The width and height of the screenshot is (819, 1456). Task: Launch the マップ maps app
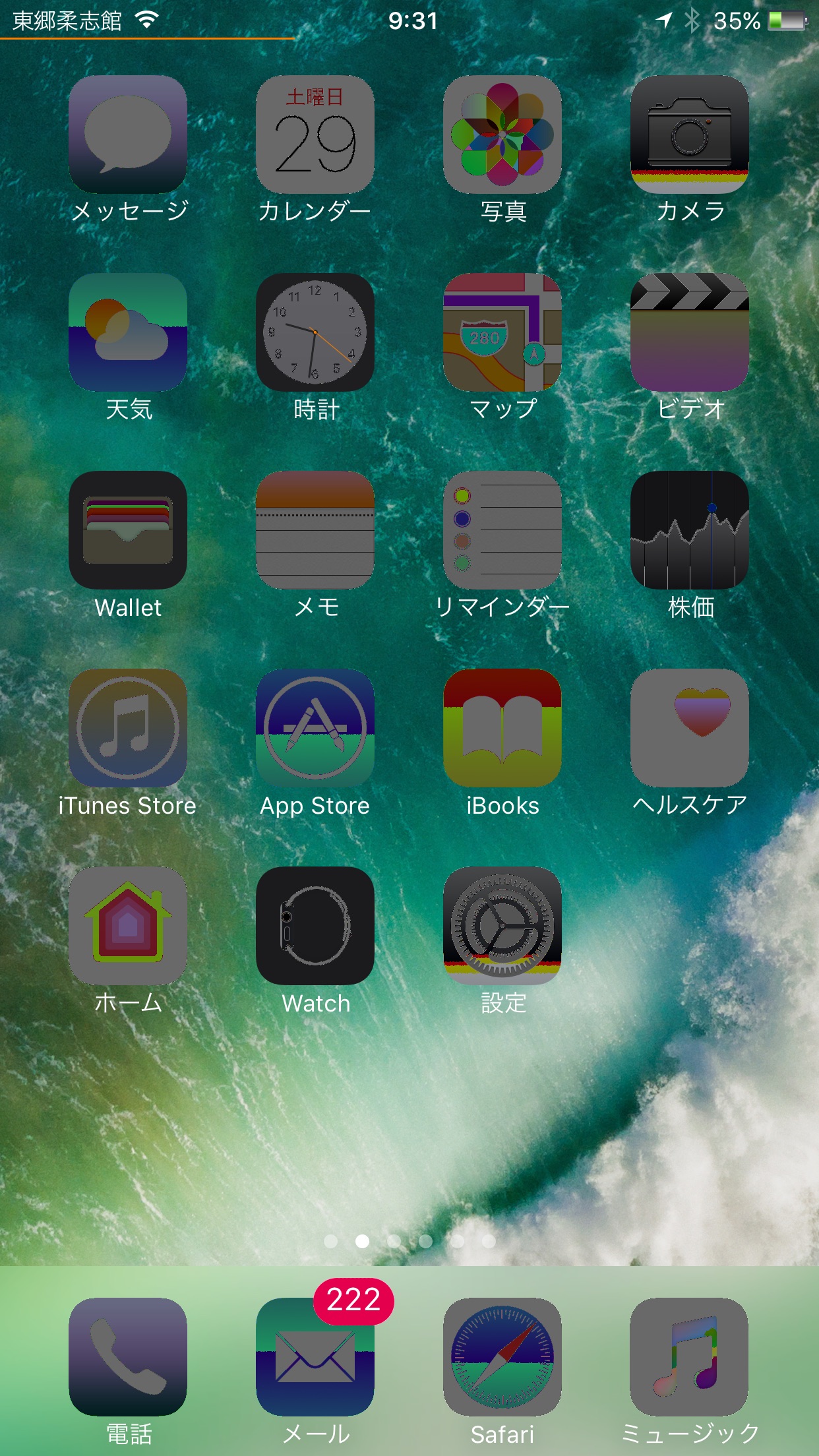coord(502,332)
